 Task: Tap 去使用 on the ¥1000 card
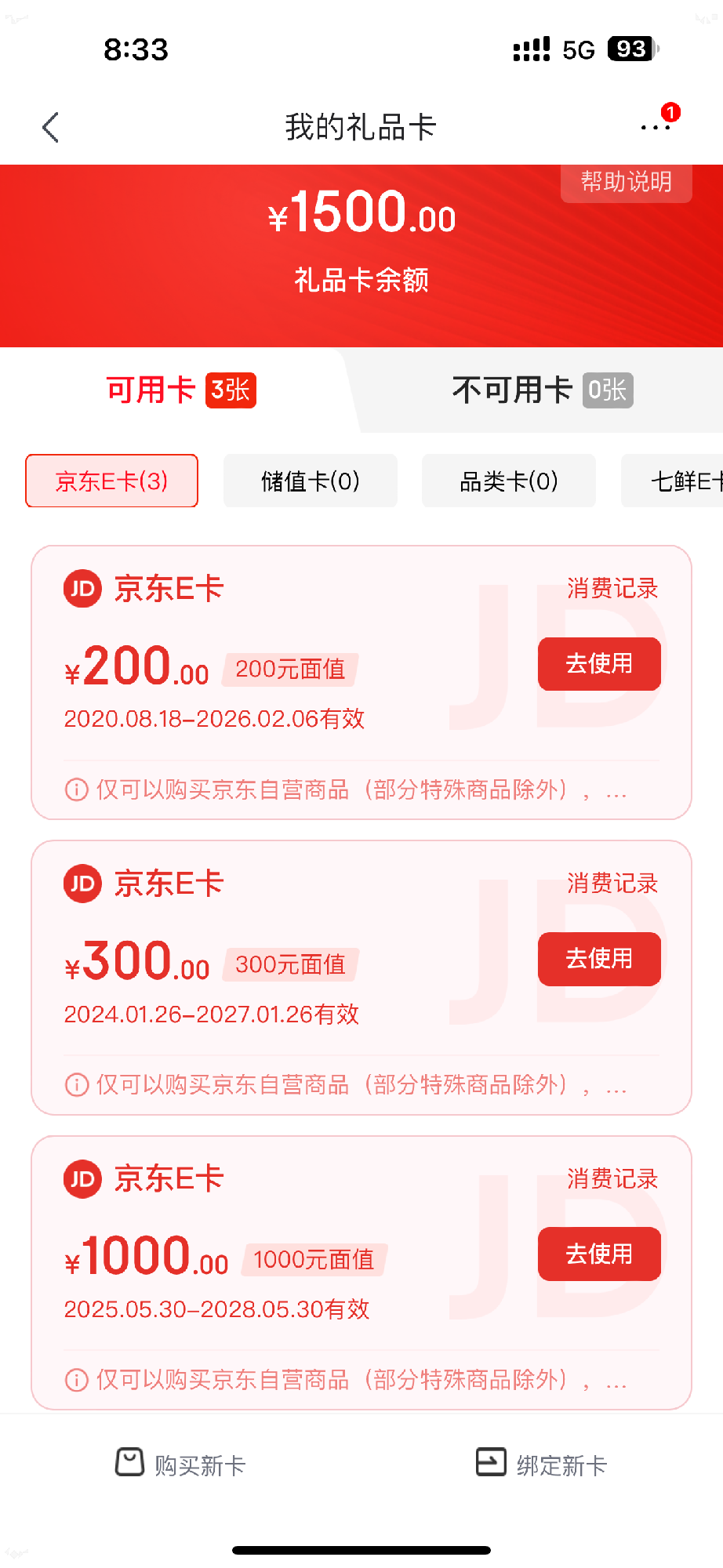(599, 1254)
